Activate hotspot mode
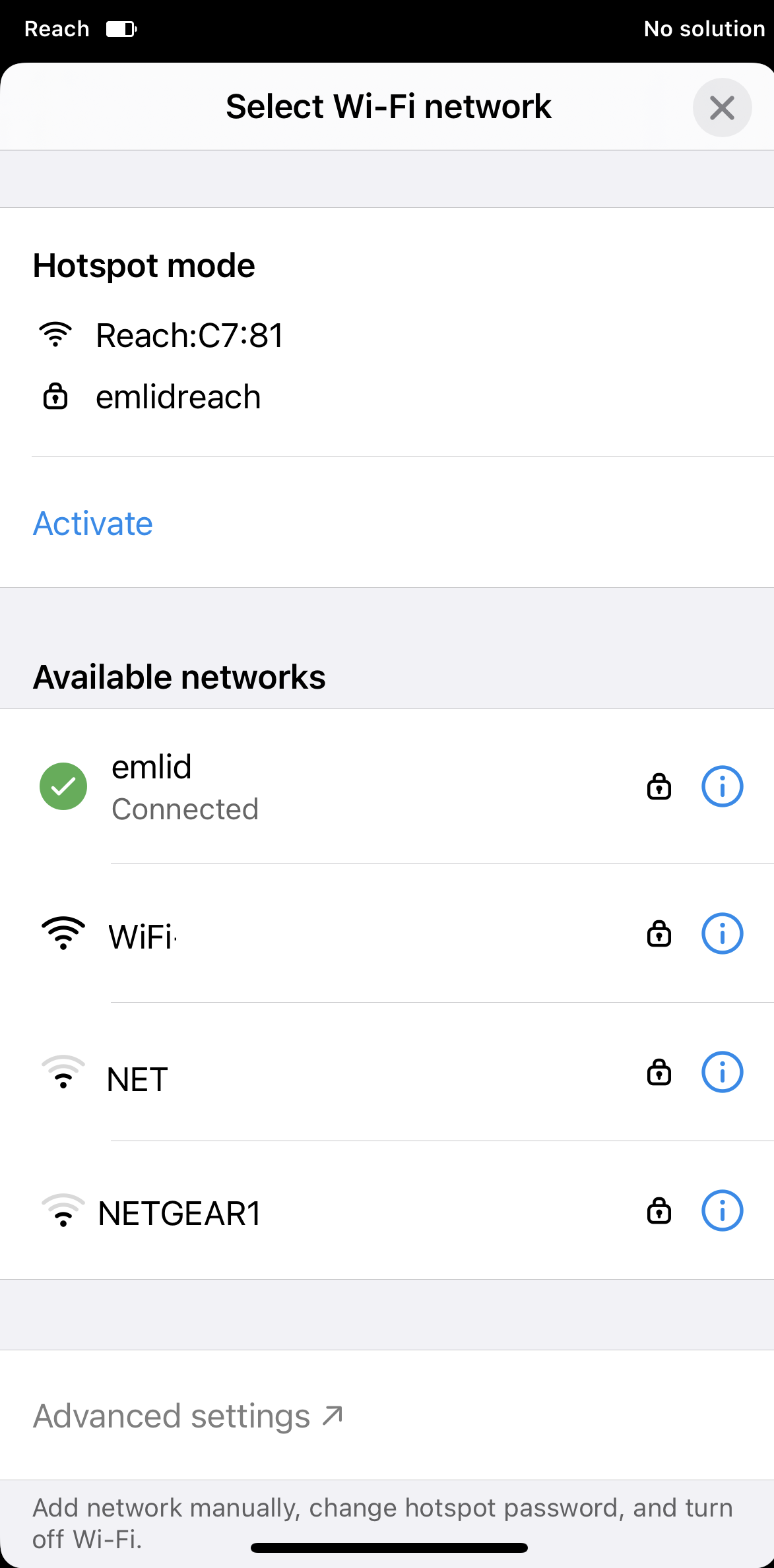This screenshot has height=1568, width=774. [93, 524]
